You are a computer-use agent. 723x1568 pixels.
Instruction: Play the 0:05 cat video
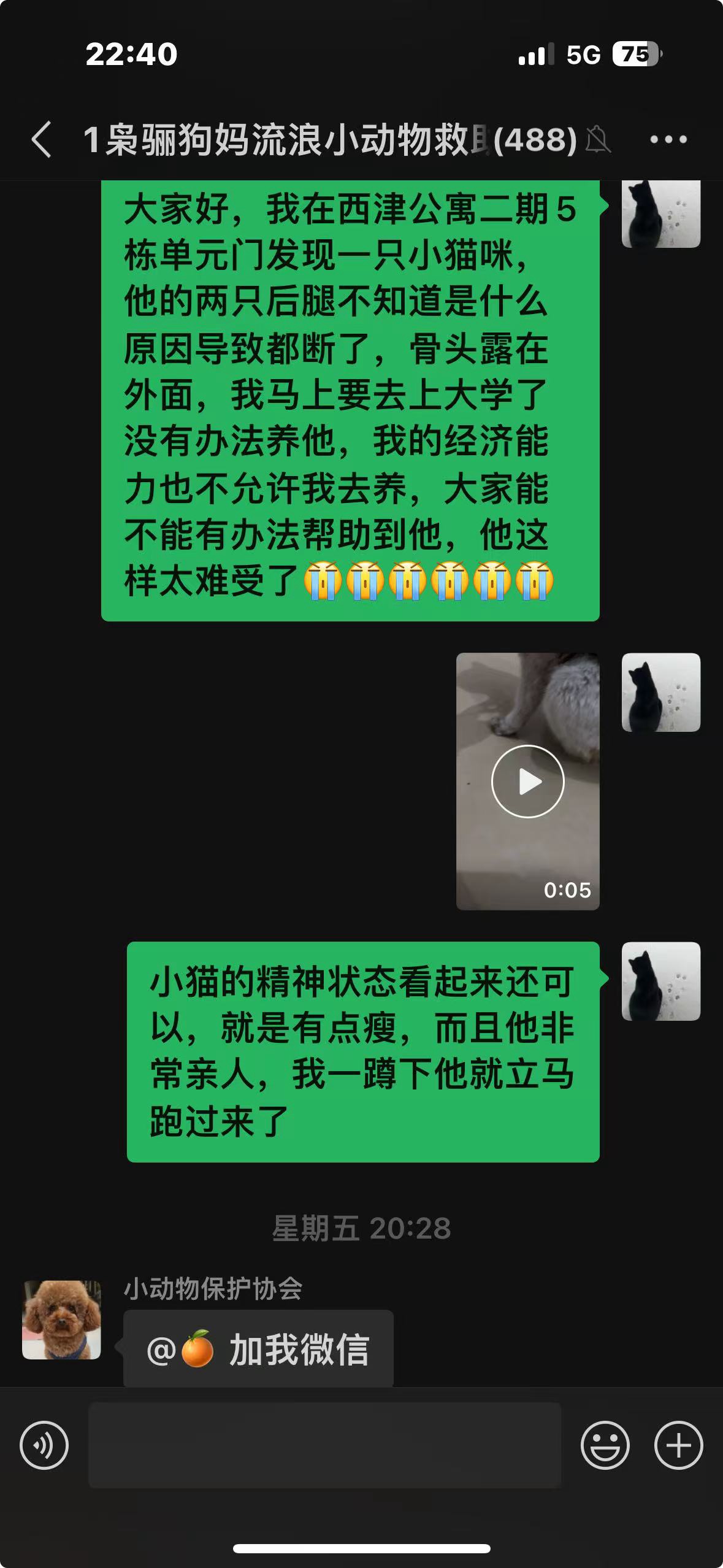(527, 781)
